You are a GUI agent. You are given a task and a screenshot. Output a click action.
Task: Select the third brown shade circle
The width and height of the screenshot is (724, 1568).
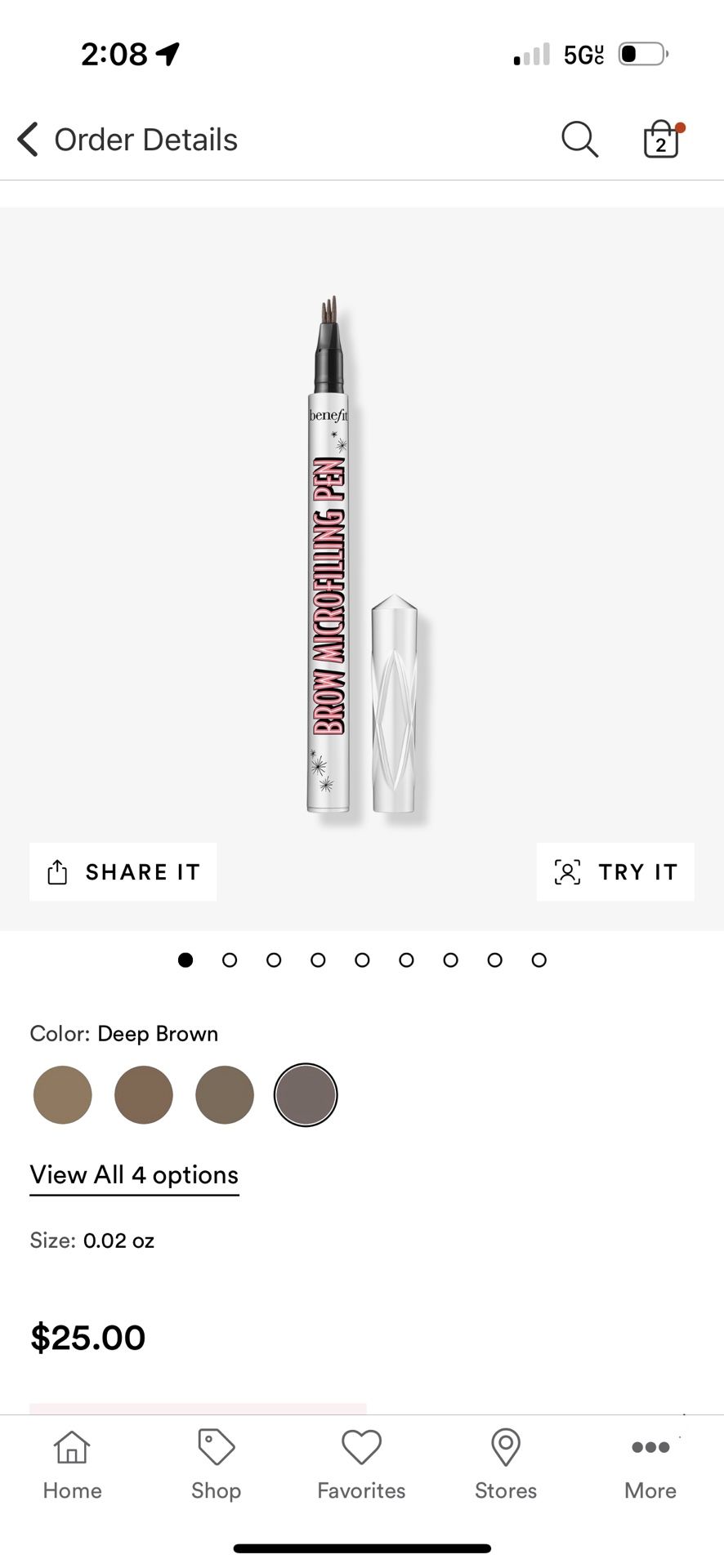click(x=224, y=1094)
